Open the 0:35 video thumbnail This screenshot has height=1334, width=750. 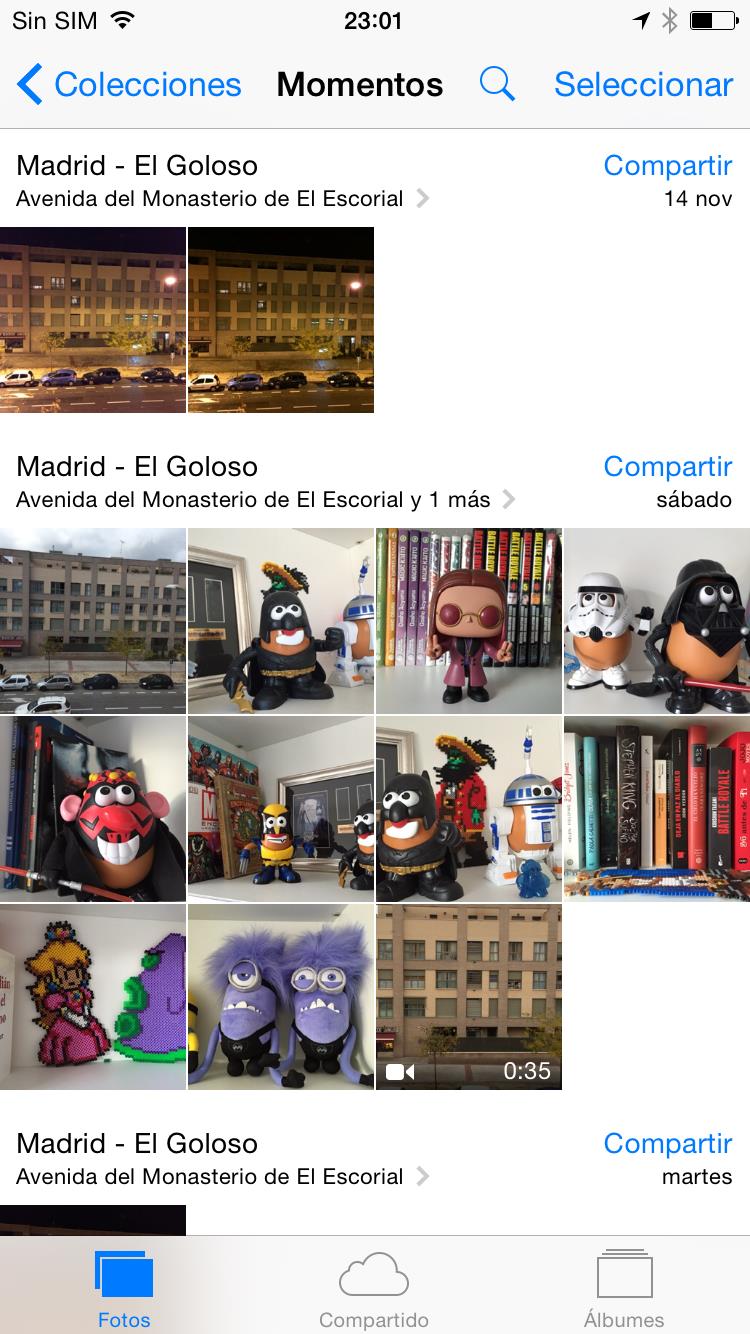[468, 996]
